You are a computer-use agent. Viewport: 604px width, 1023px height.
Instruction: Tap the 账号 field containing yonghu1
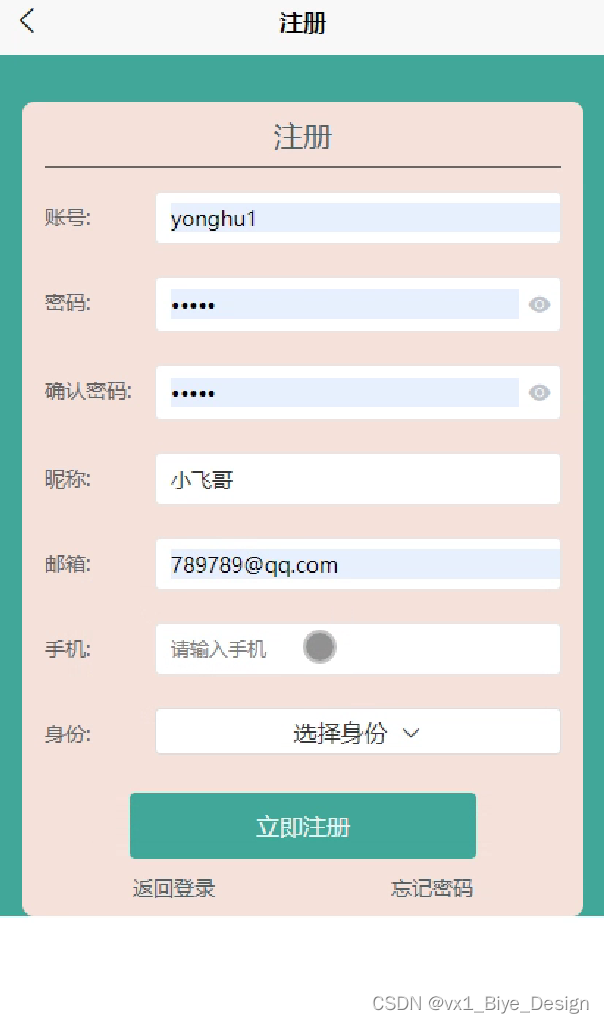[x=357, y=218]
